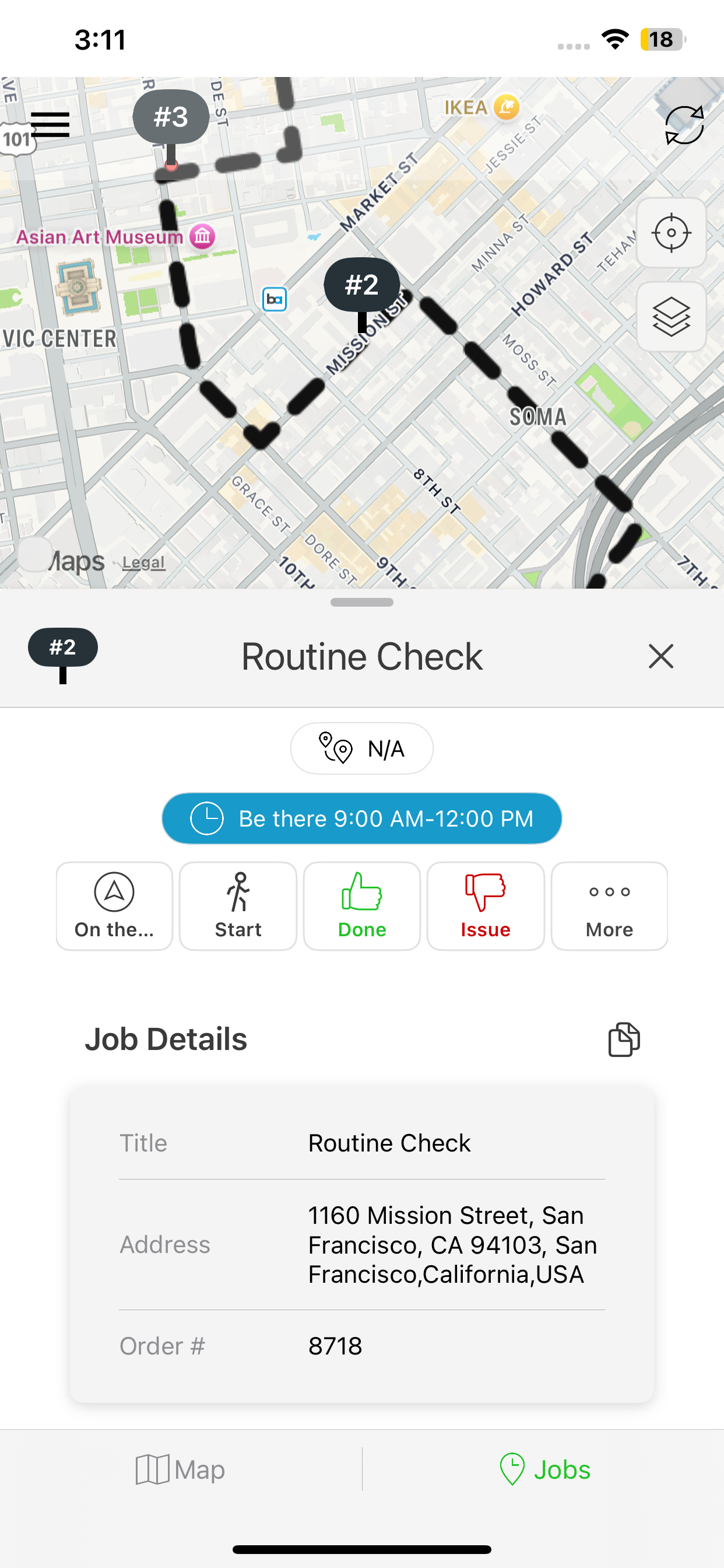
Task: Open More job actions
Action: tap(609, 906)
